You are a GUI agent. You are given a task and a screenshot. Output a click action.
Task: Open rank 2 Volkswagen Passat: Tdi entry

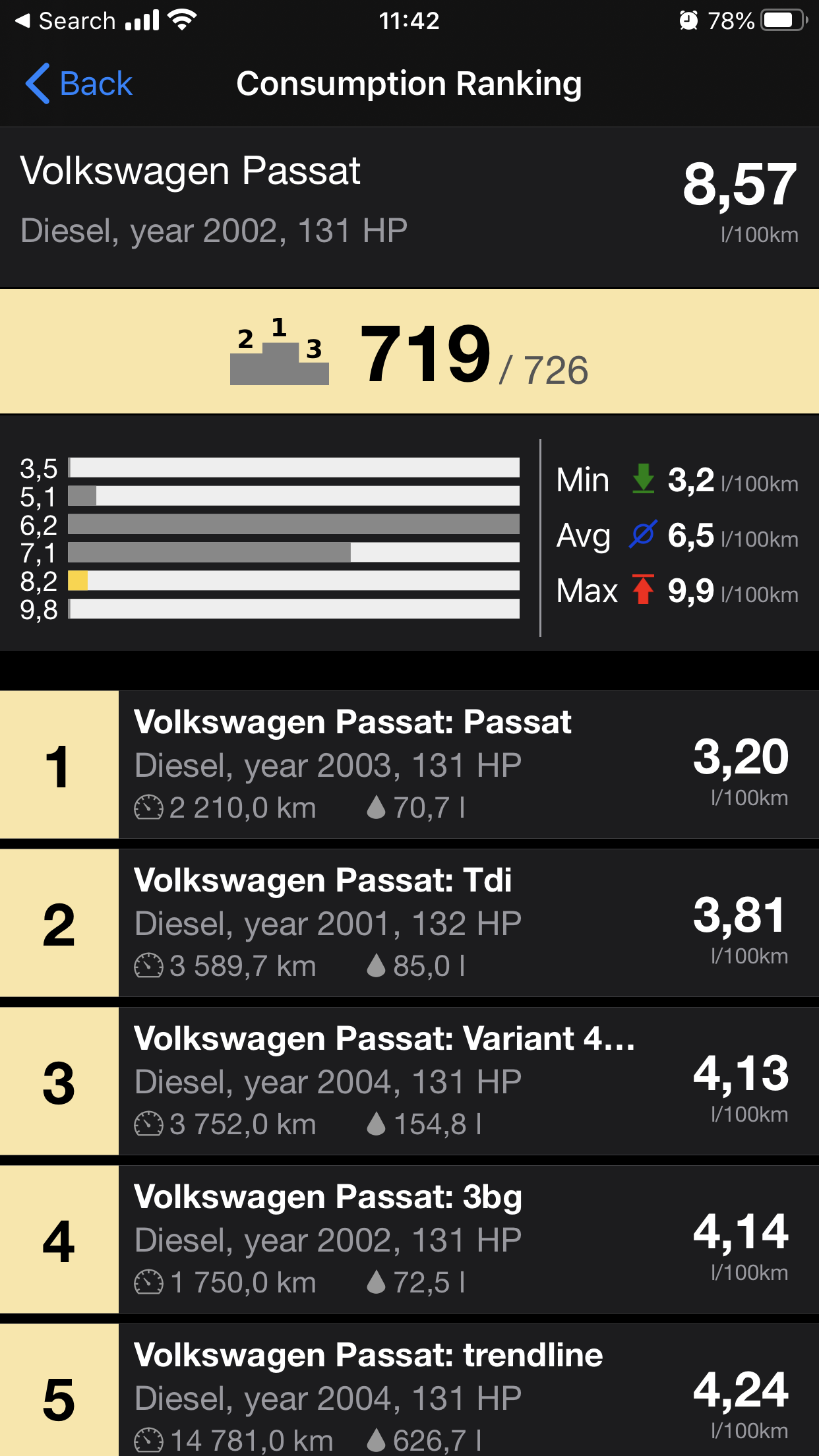(409, 923)
